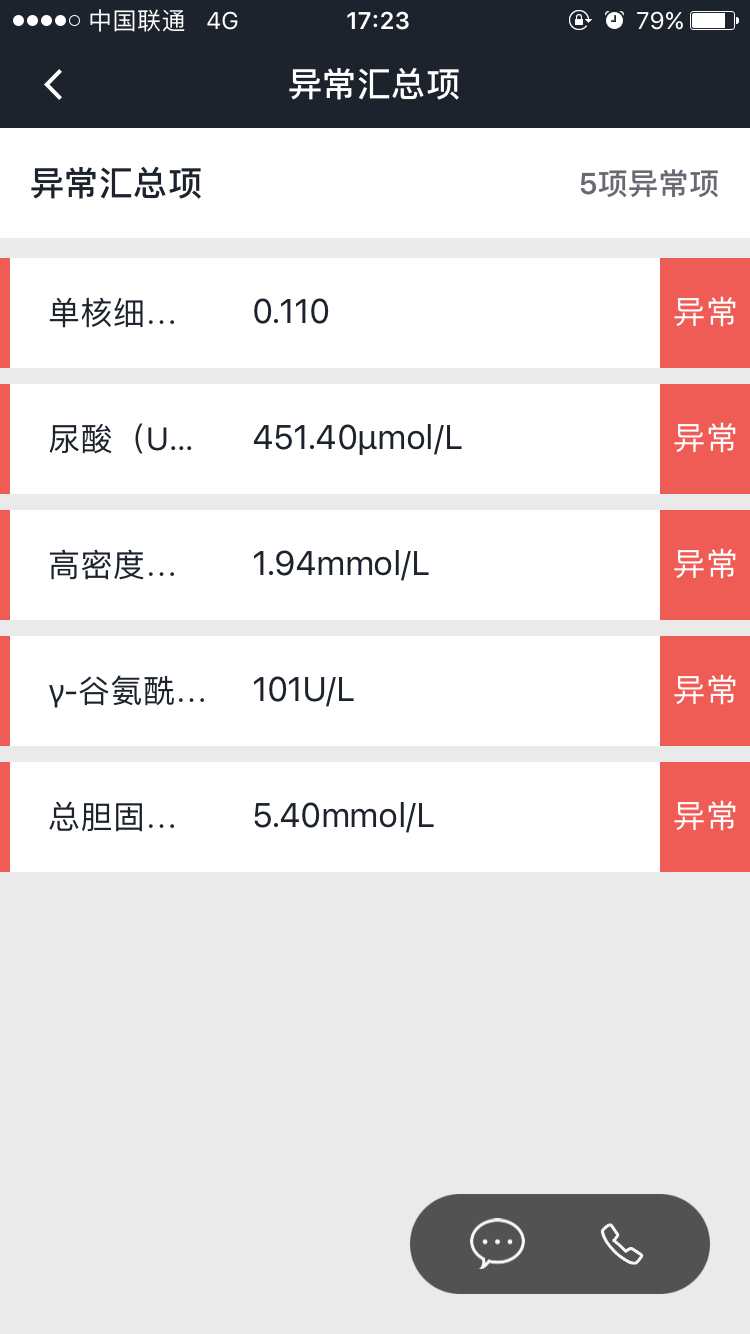The height and width of the screenshot is (1334, 750).
Task: Call support using the phone icon
Action: (x=621, y=1244)
